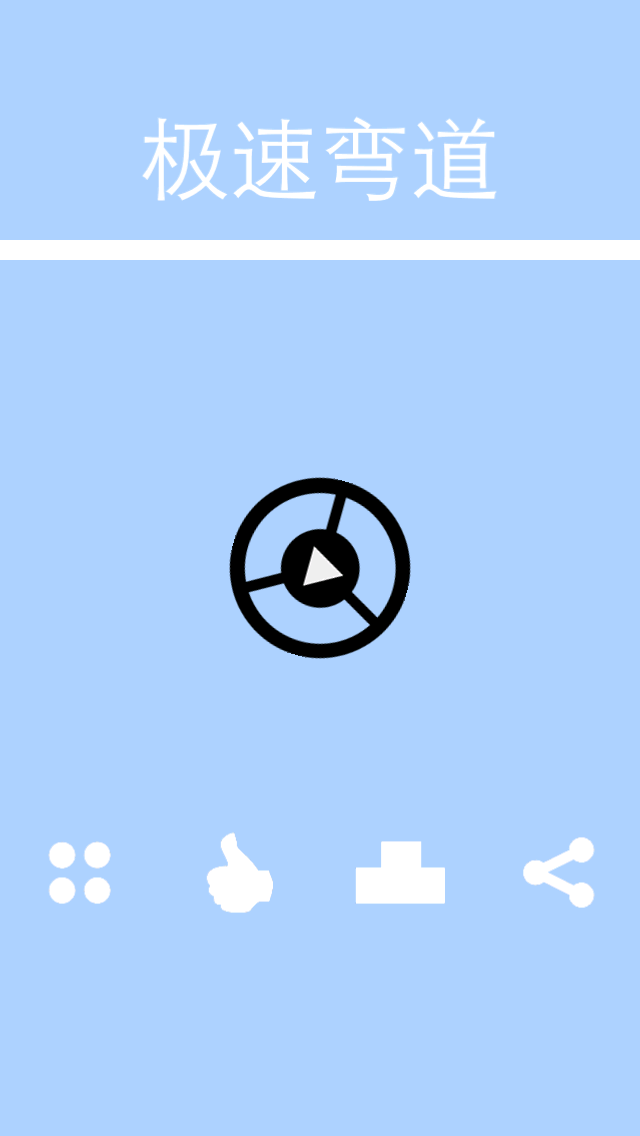The image size is (640, 1136).
Task: Share the game via share icon
Action: click(560, 873)
